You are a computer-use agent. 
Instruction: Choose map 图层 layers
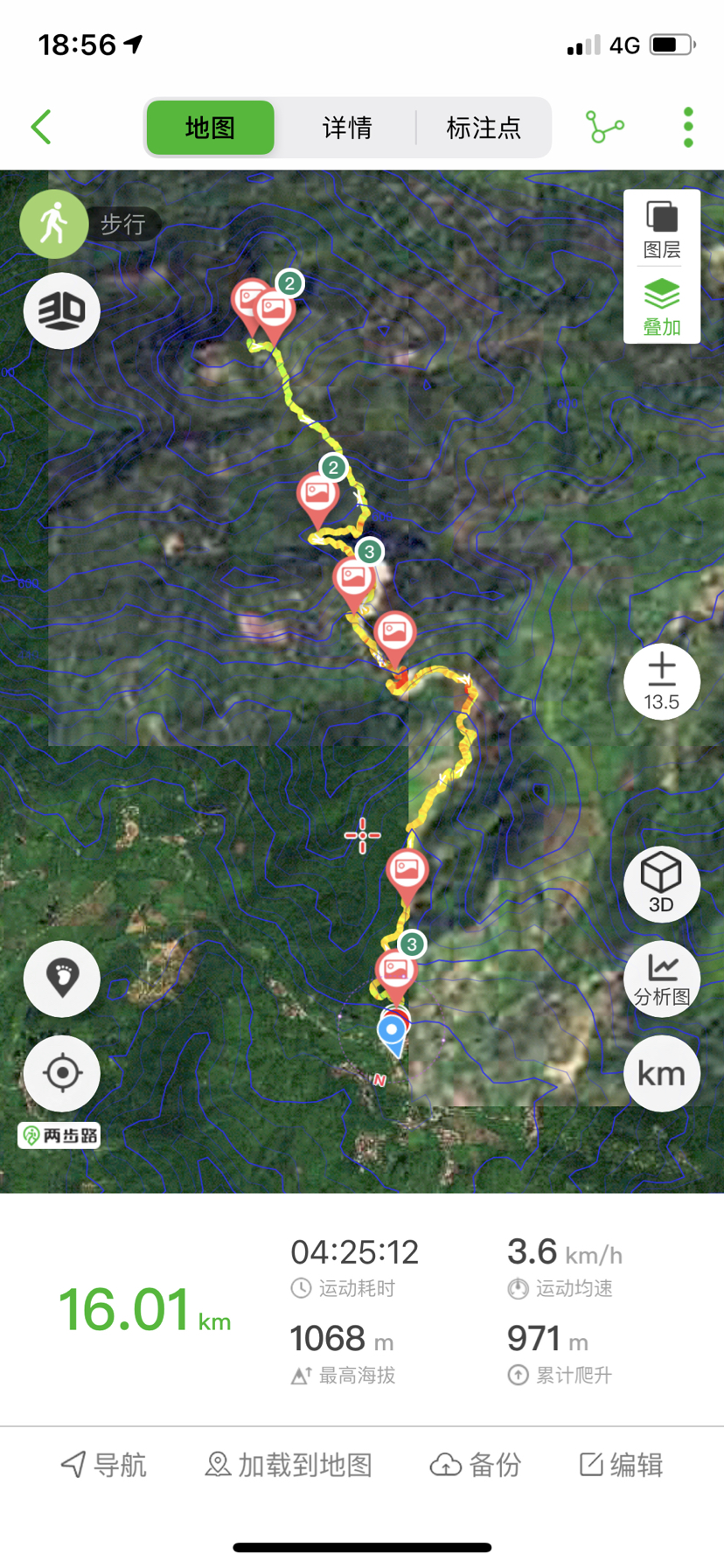662,229
